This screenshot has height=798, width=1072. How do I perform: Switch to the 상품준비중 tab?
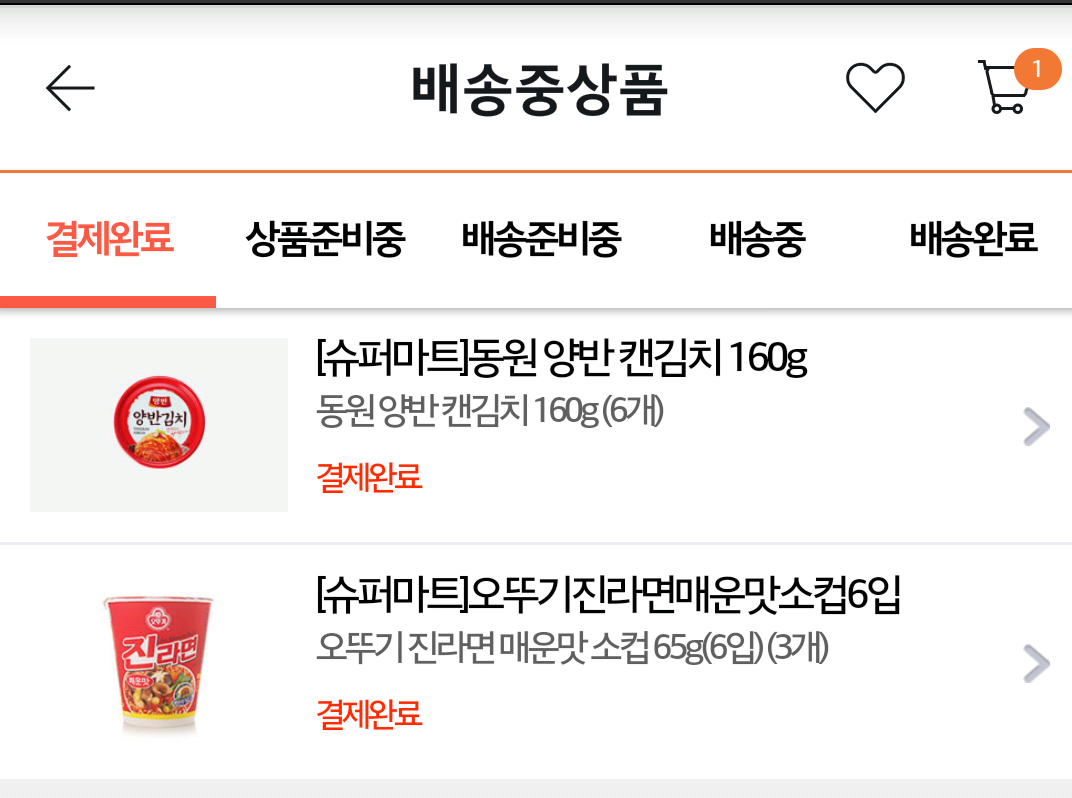[325, 239]
